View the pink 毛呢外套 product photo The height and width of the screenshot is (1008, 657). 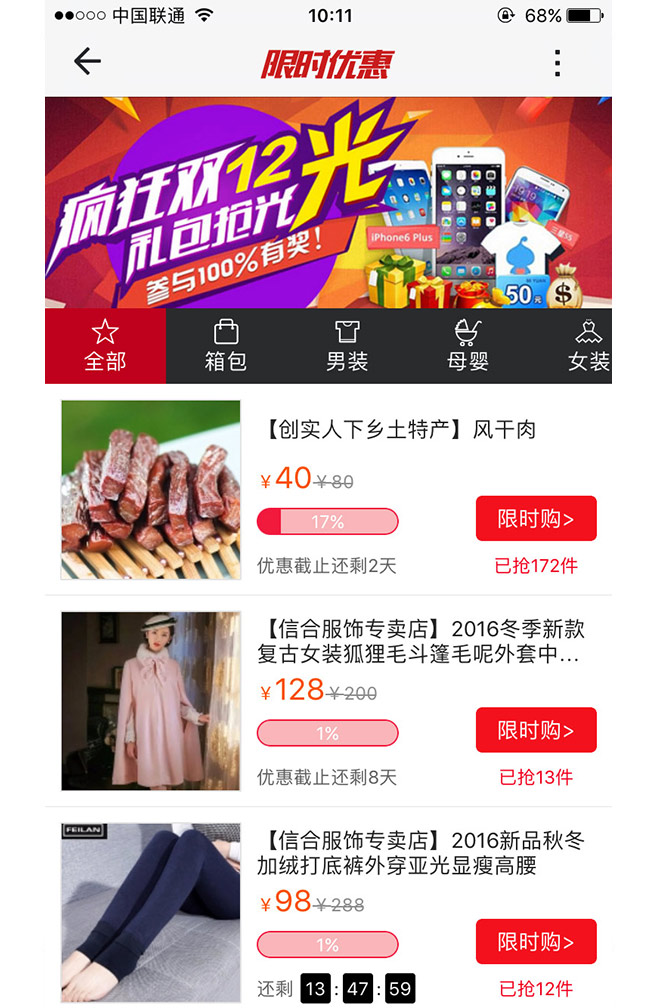pyautogui.click(x=151, y=701)
